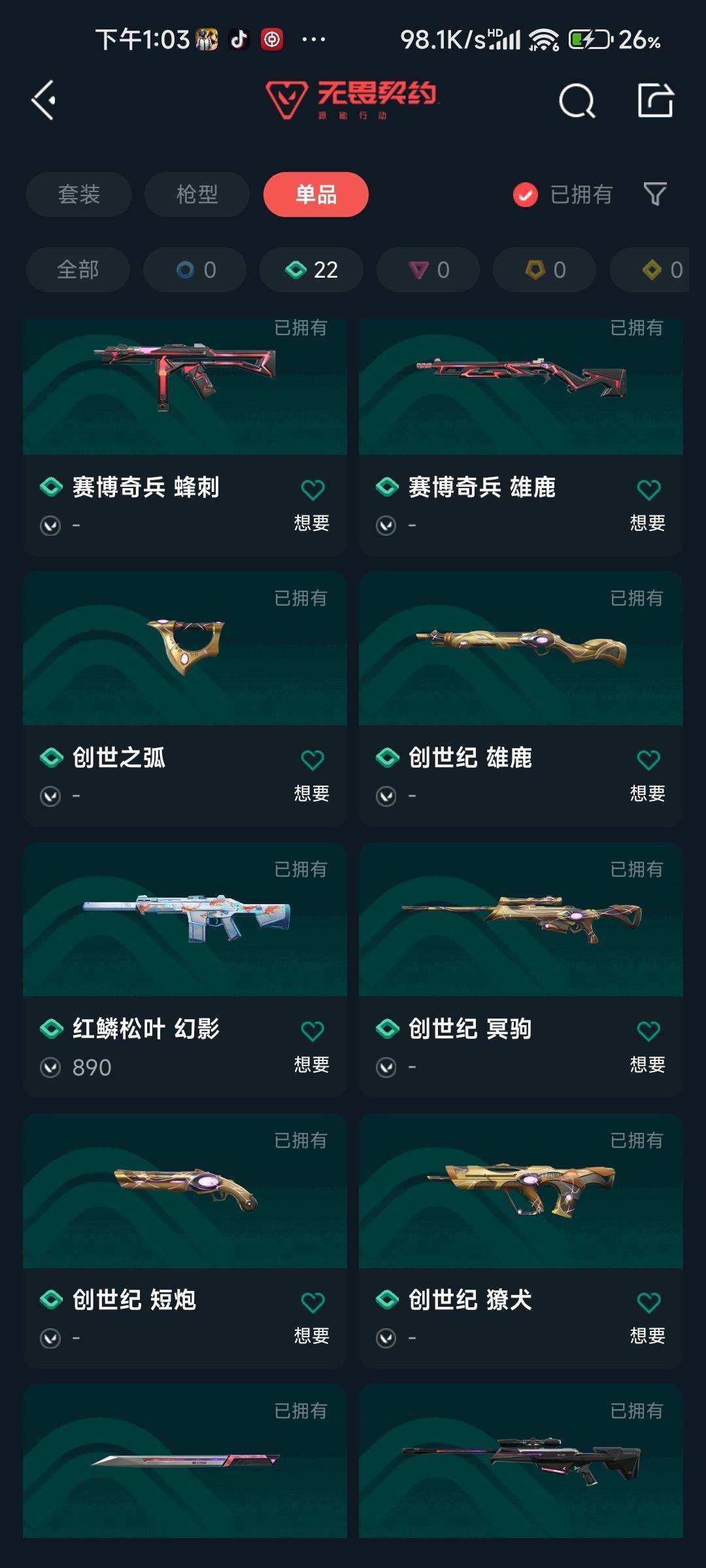Tap 想要 under 红鳞松叶 幻影
The height and width of the screenshot is (1568, 706).
(x=312, y=1065)
